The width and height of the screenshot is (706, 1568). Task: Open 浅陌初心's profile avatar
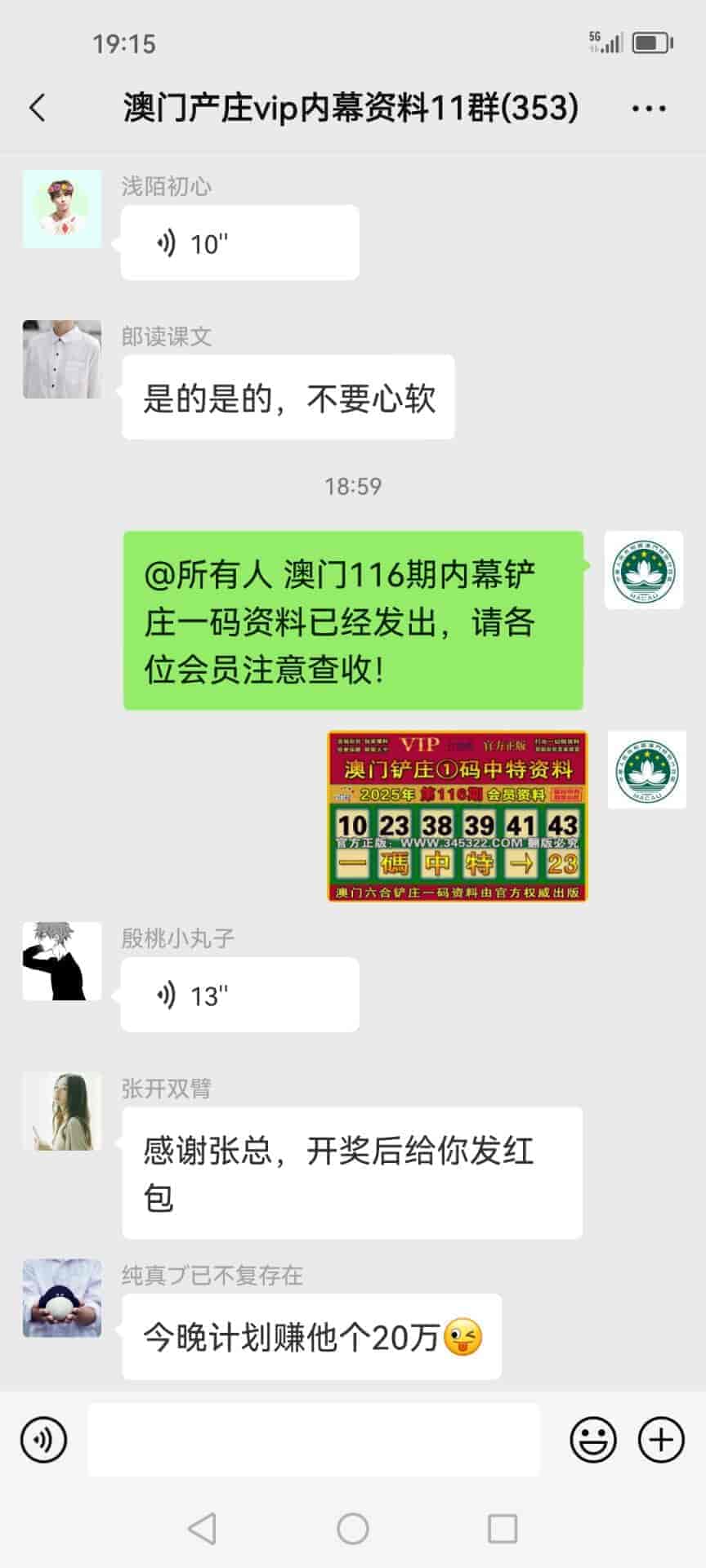coord(62,209)
